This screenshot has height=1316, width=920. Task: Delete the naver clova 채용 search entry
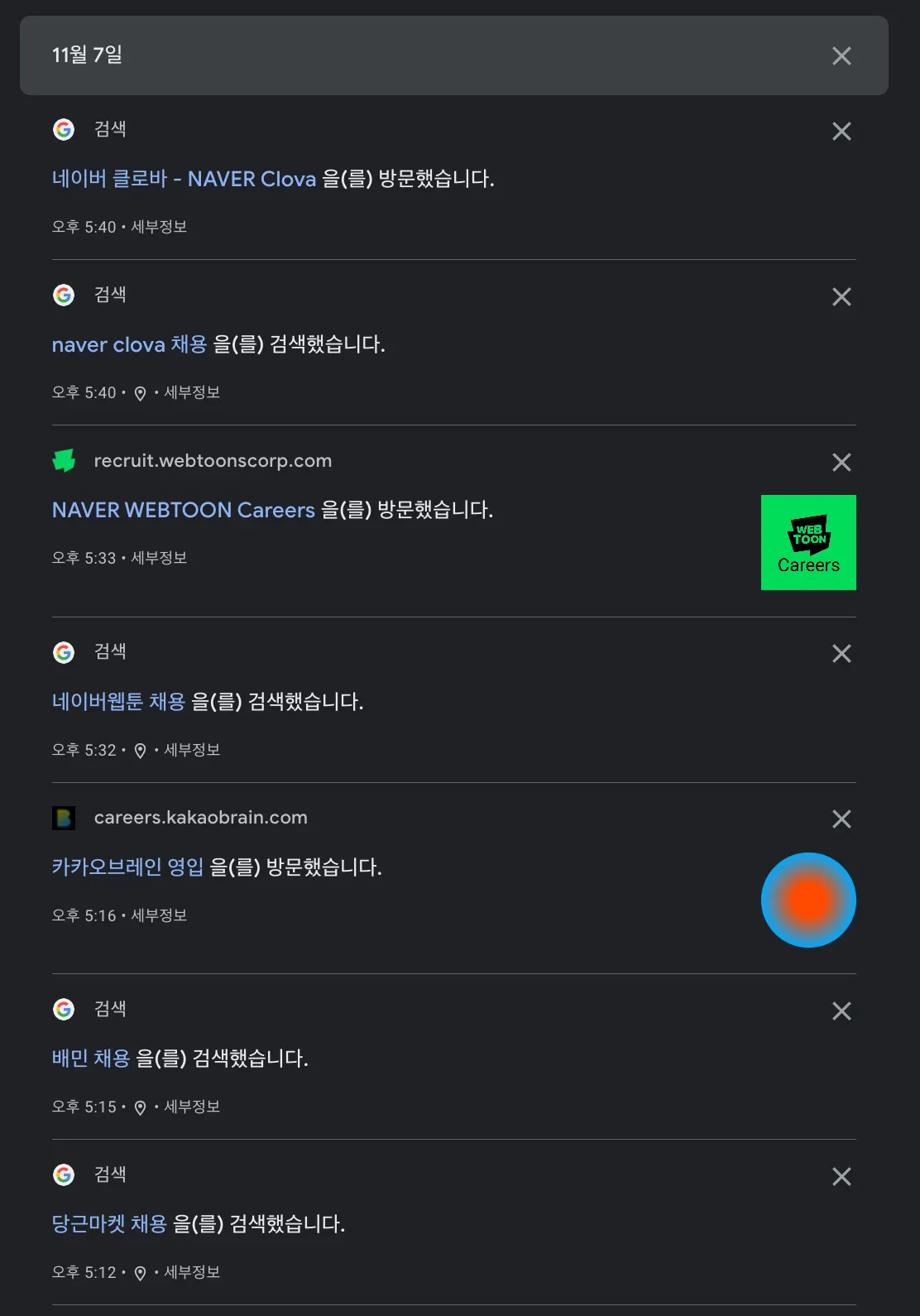pyautogui.click(x=841, y=297)
